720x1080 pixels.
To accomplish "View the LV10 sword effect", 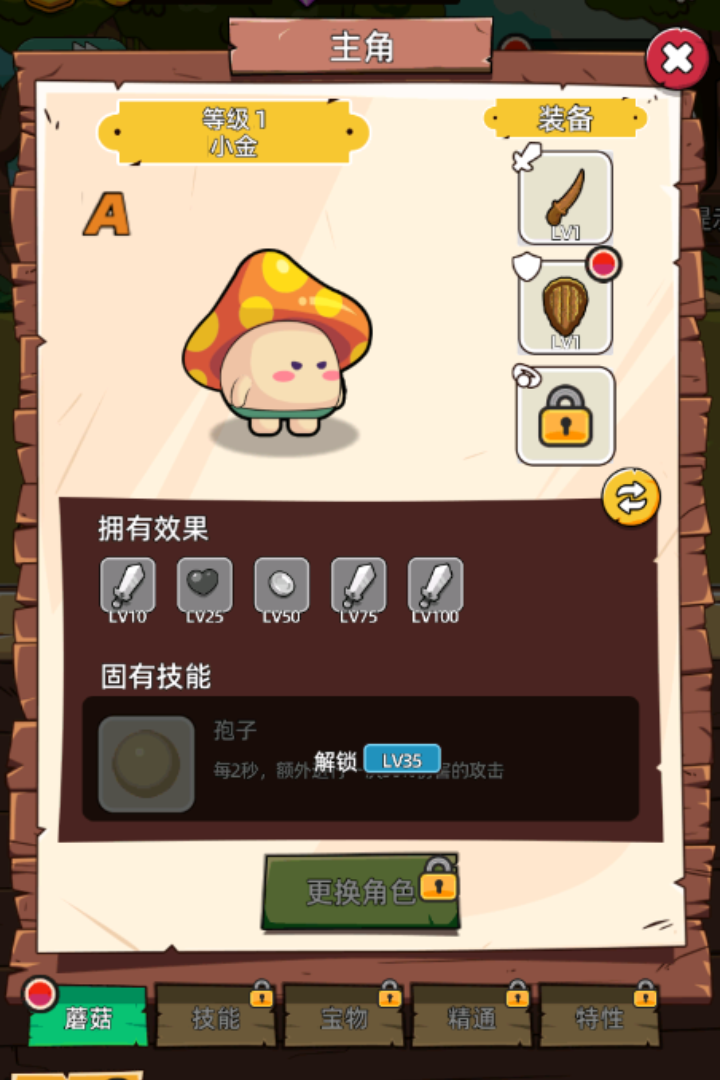I will pos(128,586).
